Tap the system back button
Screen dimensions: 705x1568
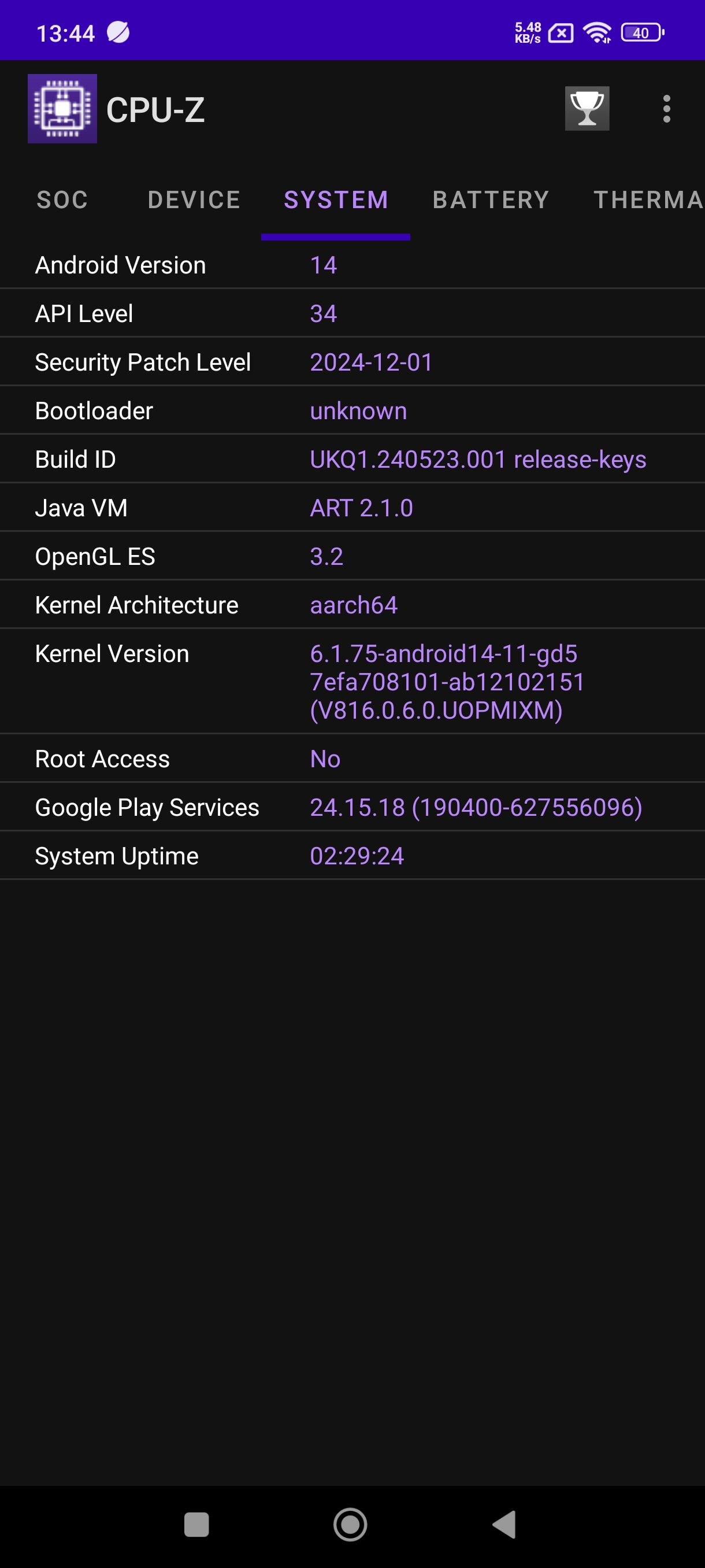pos(505,1524)
